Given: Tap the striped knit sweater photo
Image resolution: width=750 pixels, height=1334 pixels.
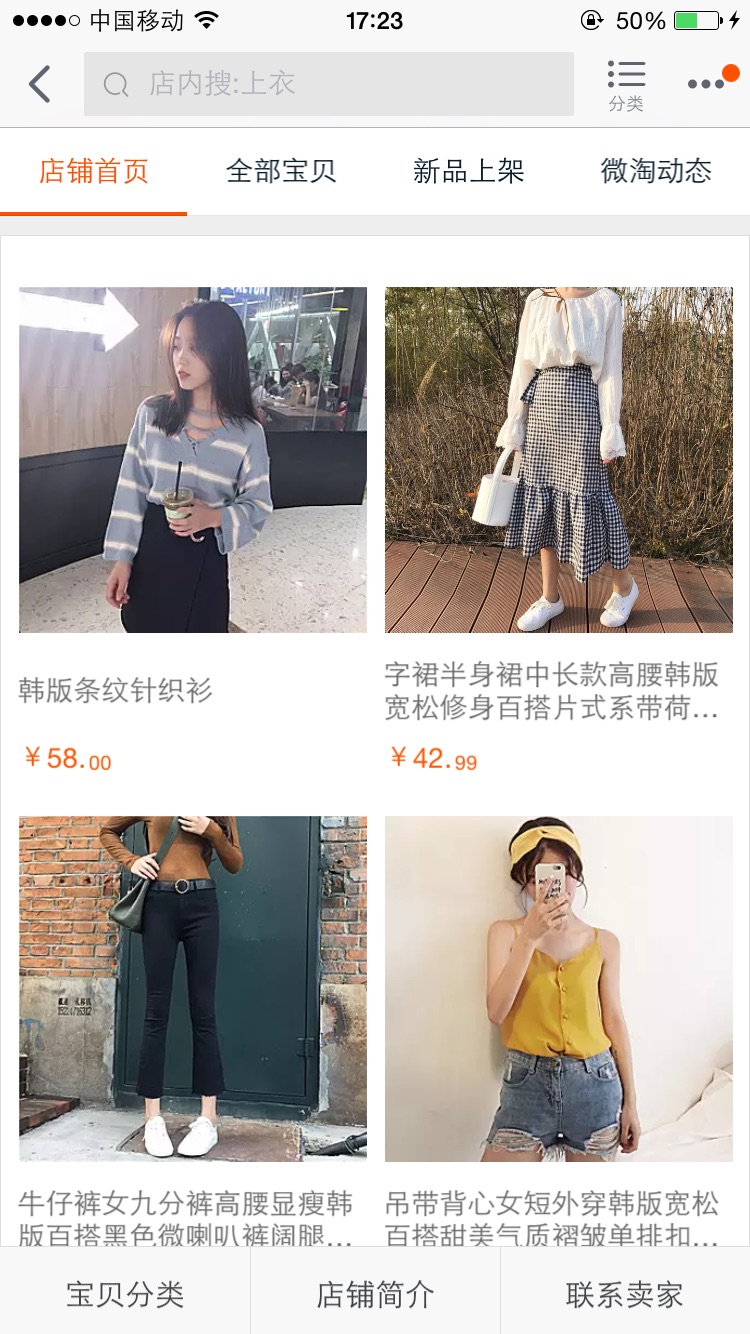Looking at the screenshot, I should (192, 460).
